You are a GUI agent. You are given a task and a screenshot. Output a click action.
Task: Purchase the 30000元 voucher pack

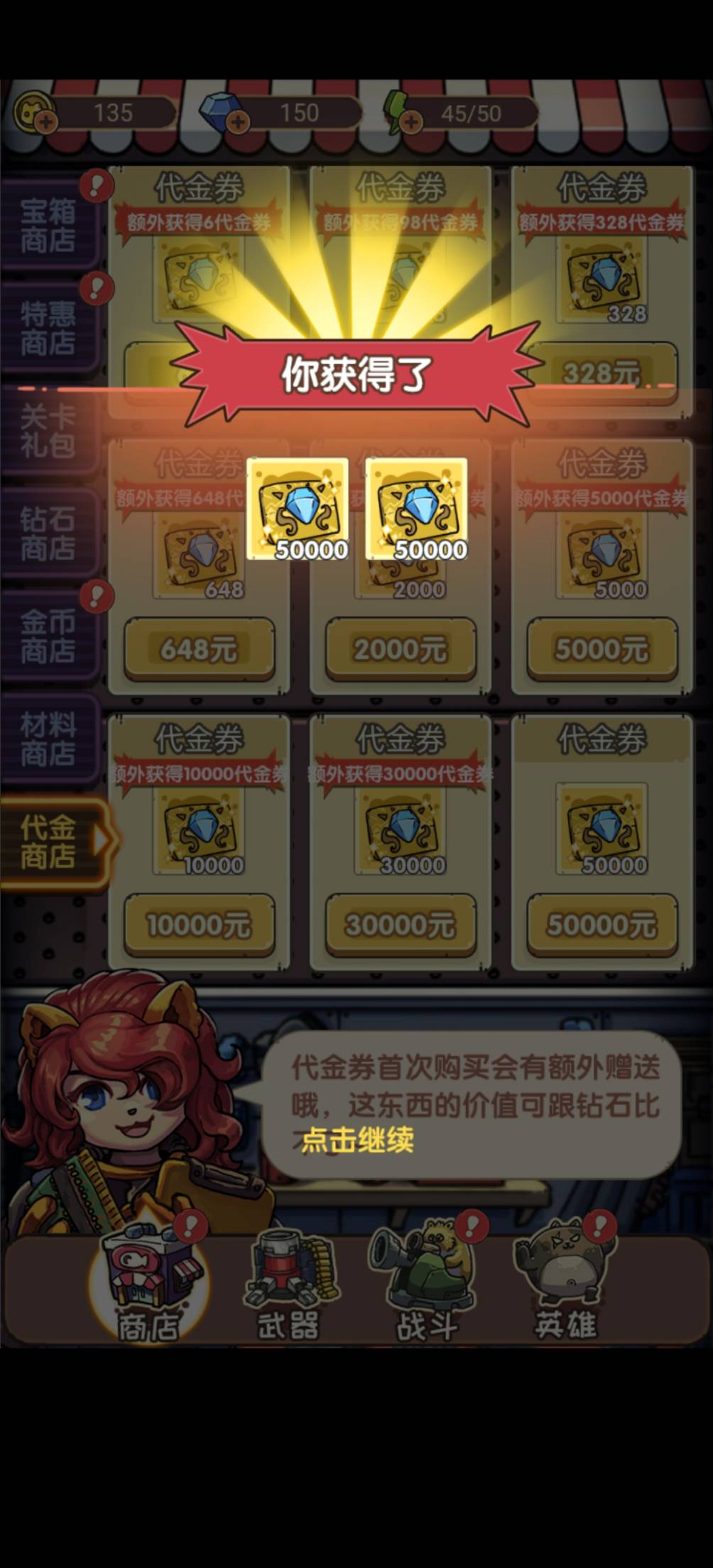click(x=401, y=925)
